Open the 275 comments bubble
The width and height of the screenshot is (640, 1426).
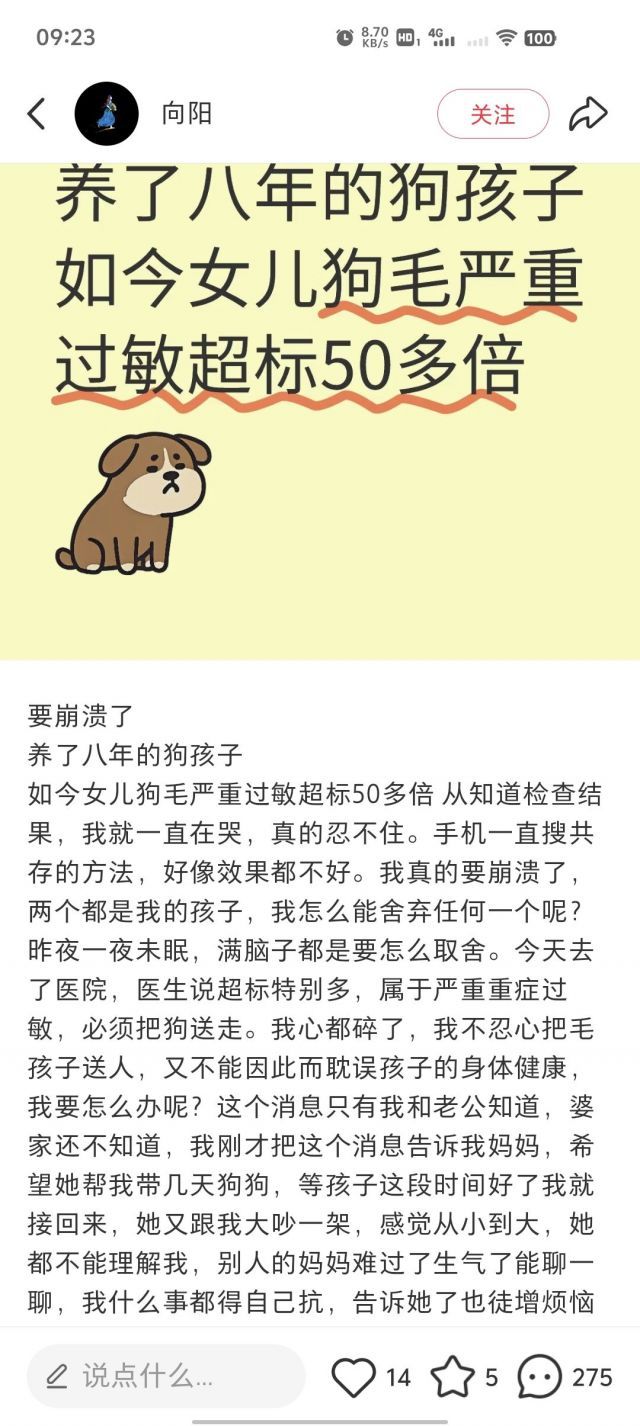point(540,1377)
